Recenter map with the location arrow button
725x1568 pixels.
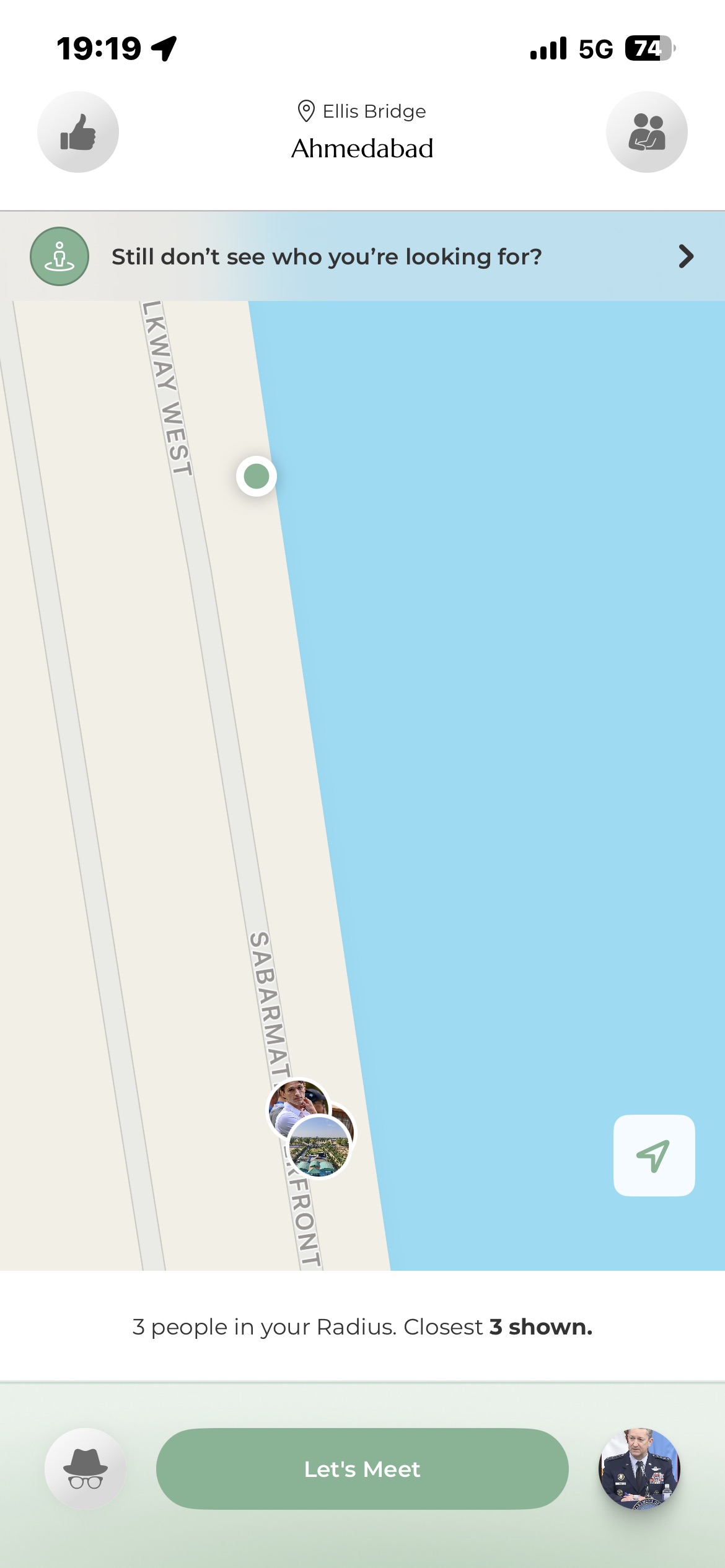654,1155
